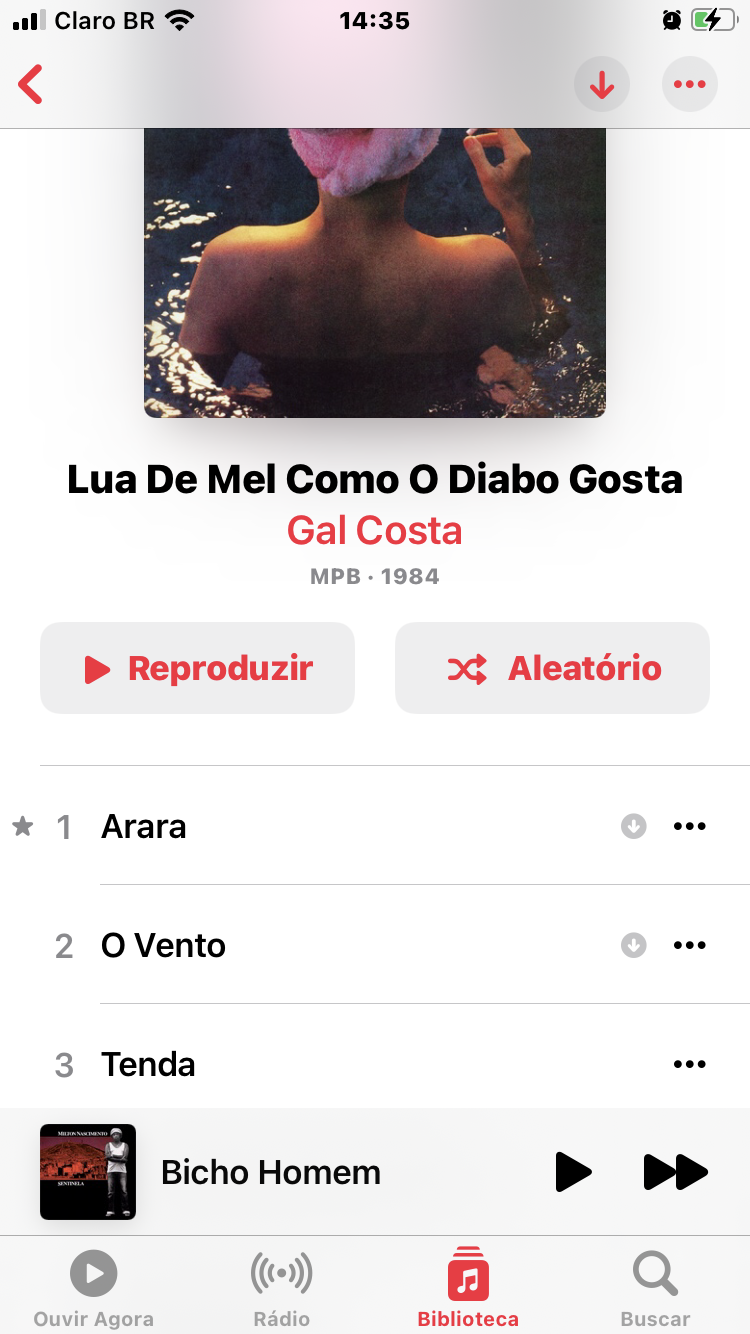The image size is (750, 1334).
Task: Go back using the red arrow
Action: coord(31,85)
